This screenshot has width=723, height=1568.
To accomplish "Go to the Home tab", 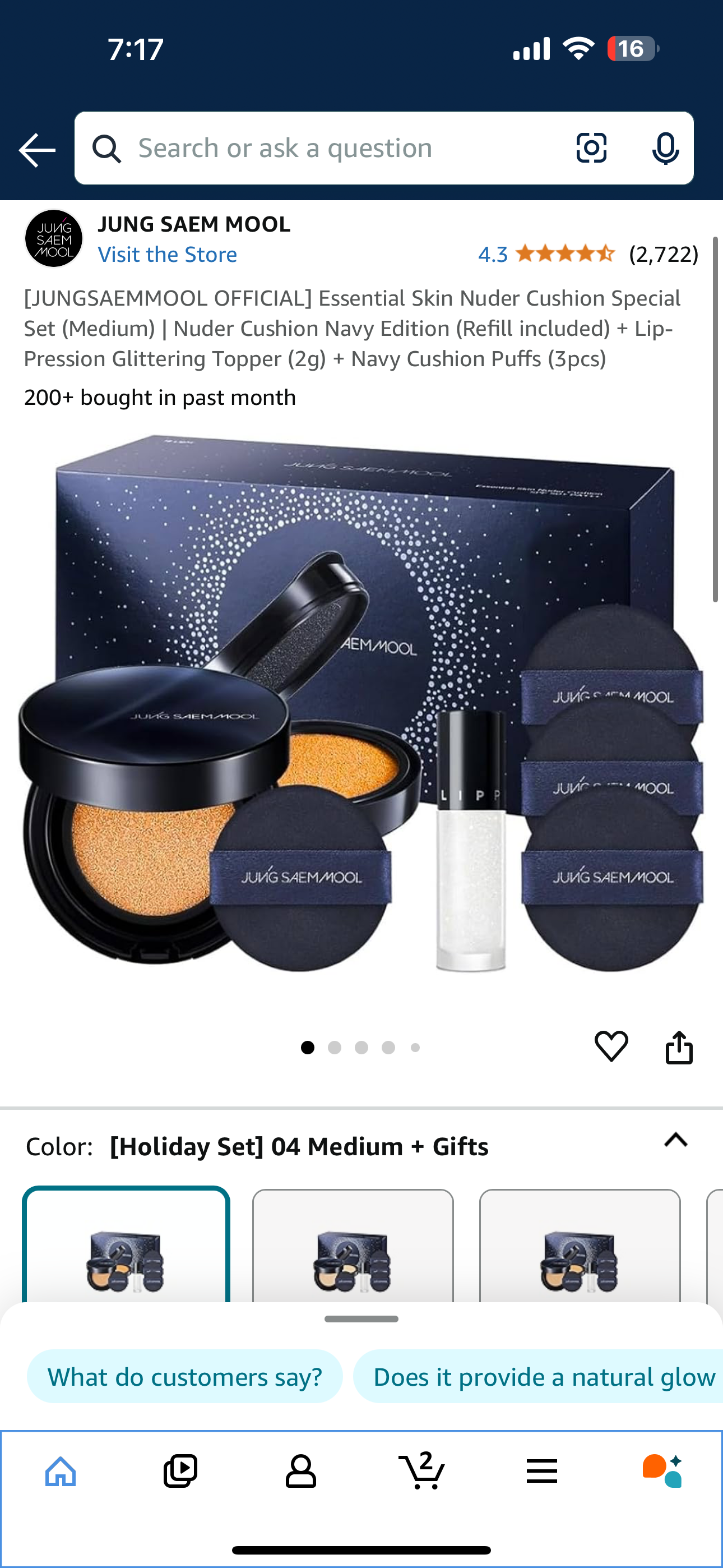I will point(61,1472).
